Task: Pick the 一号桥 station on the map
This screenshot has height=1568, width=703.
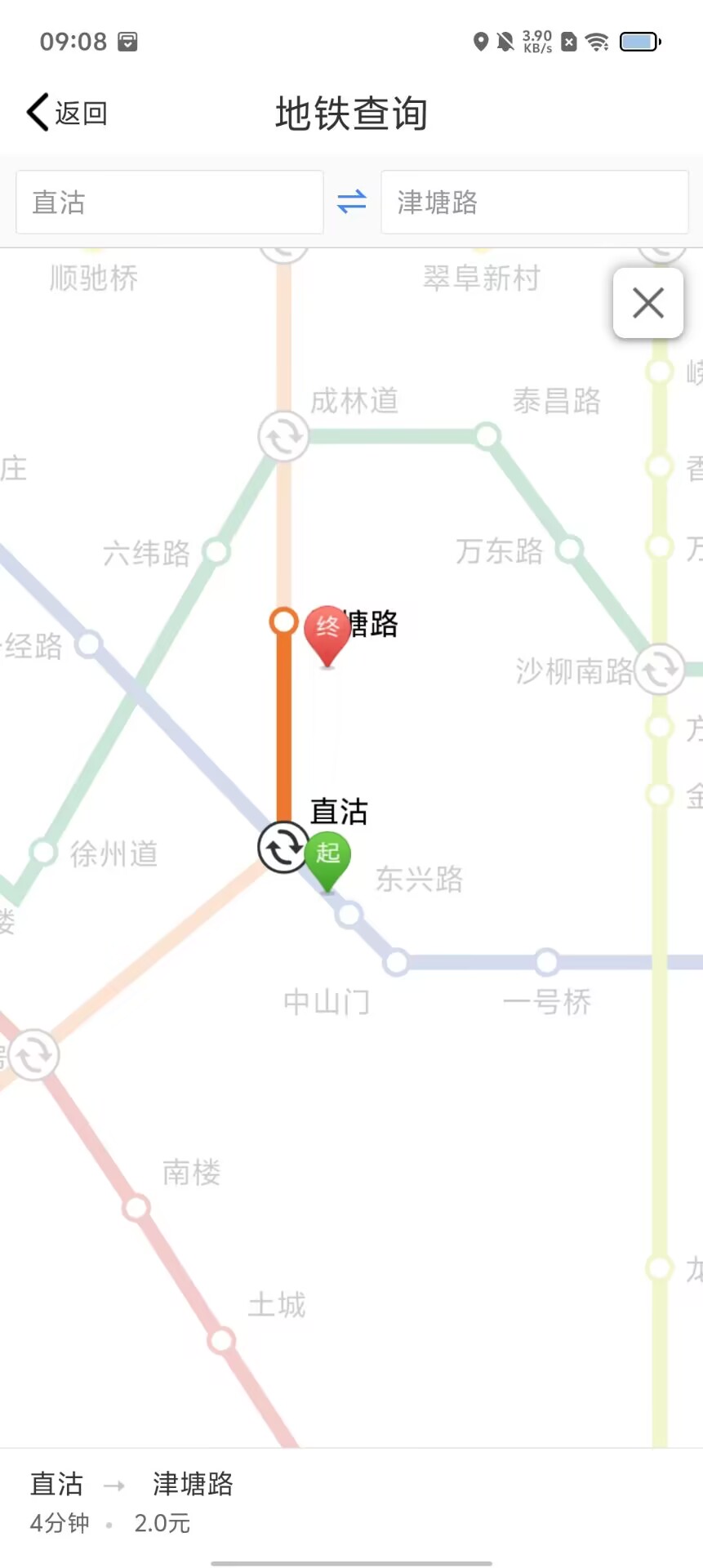Action: tap(546, 962)
